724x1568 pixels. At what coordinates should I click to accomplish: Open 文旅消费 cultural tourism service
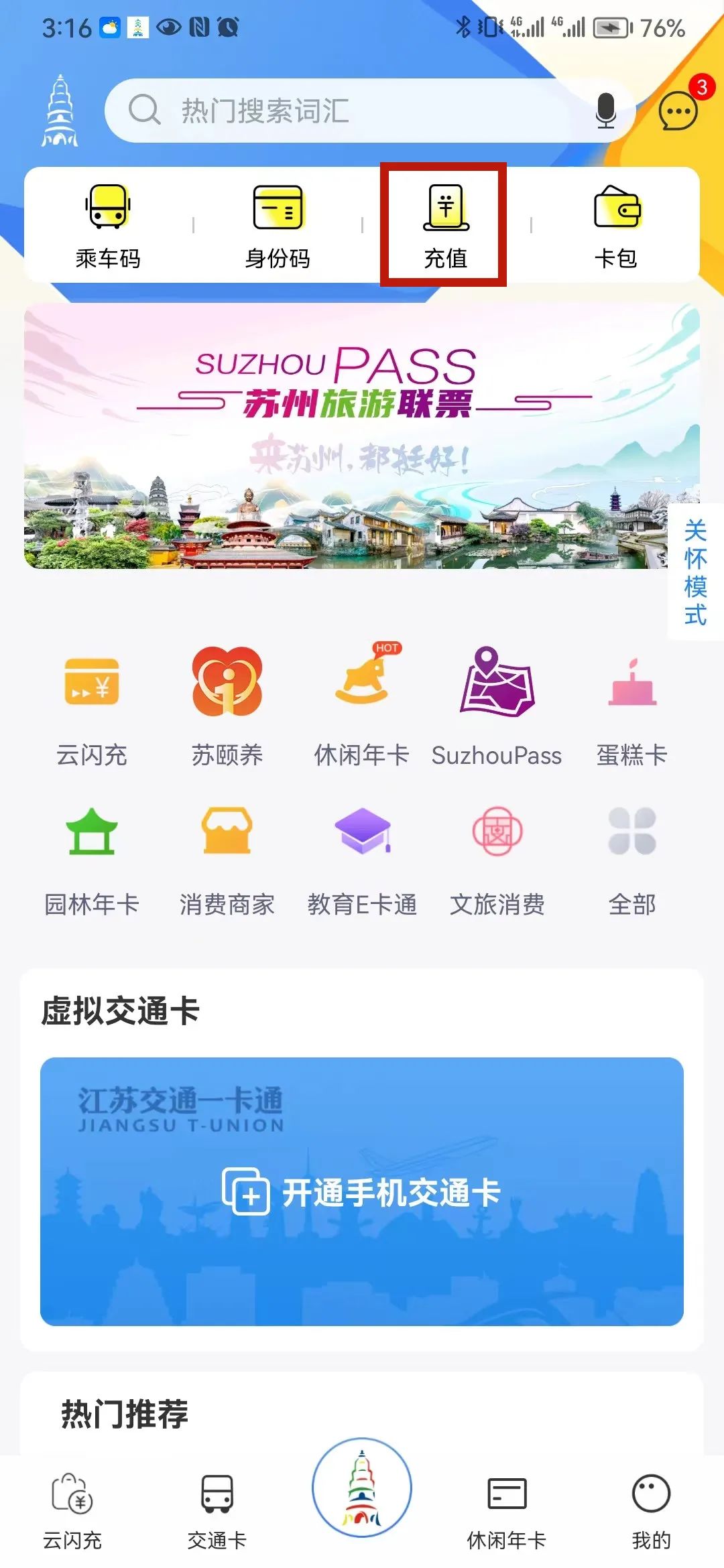[497, 861]
